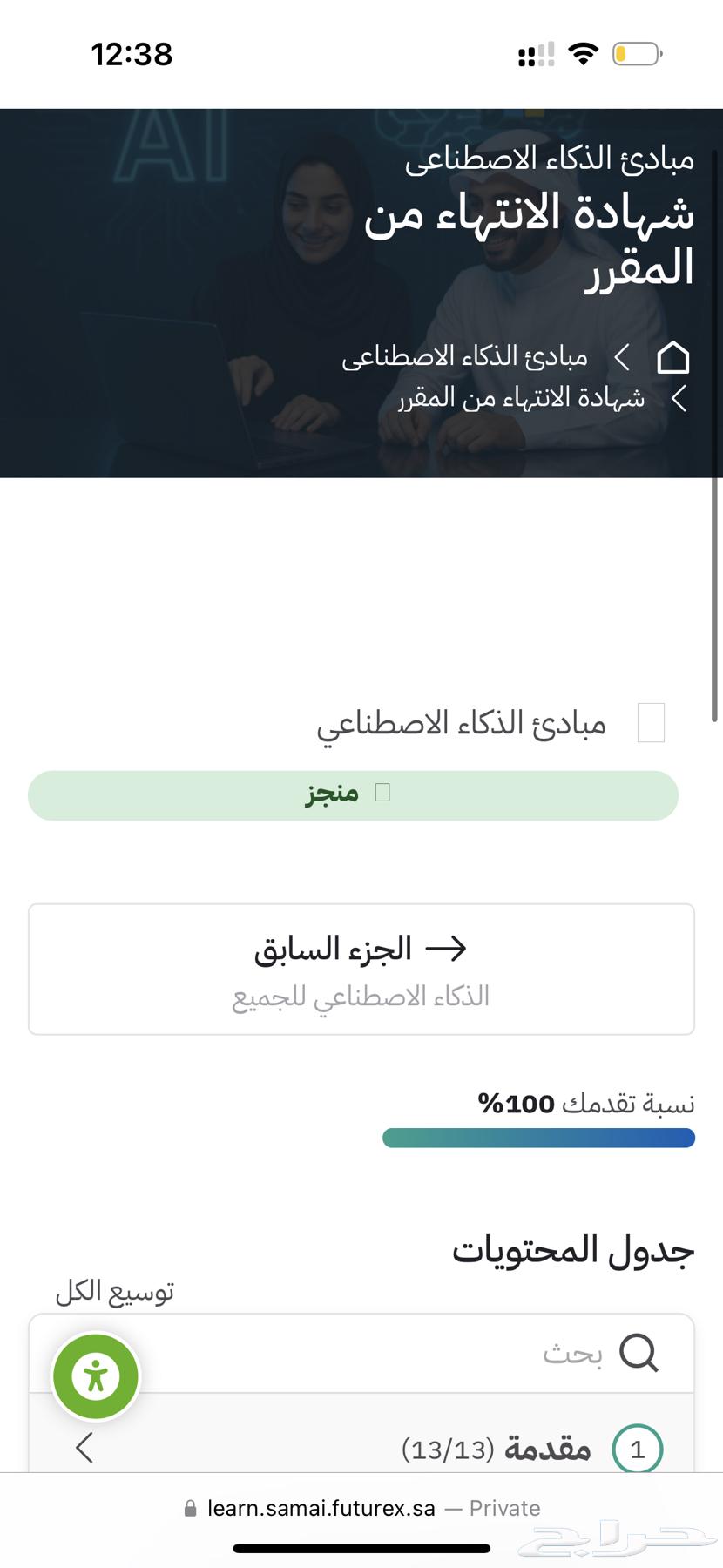
Task: Click the توسيع الكل link
Action: (x=113, y=1290)
